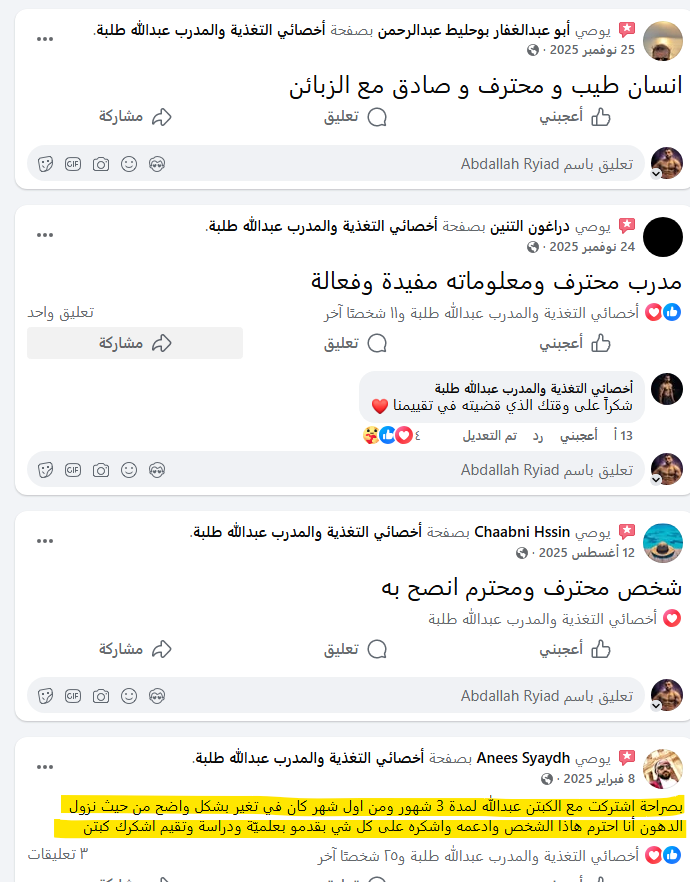The height and width of the screenshot is (882, 690).
Task: Share the review by دراغون التنين
Action: pyautogui.click(x=135, y=343)
